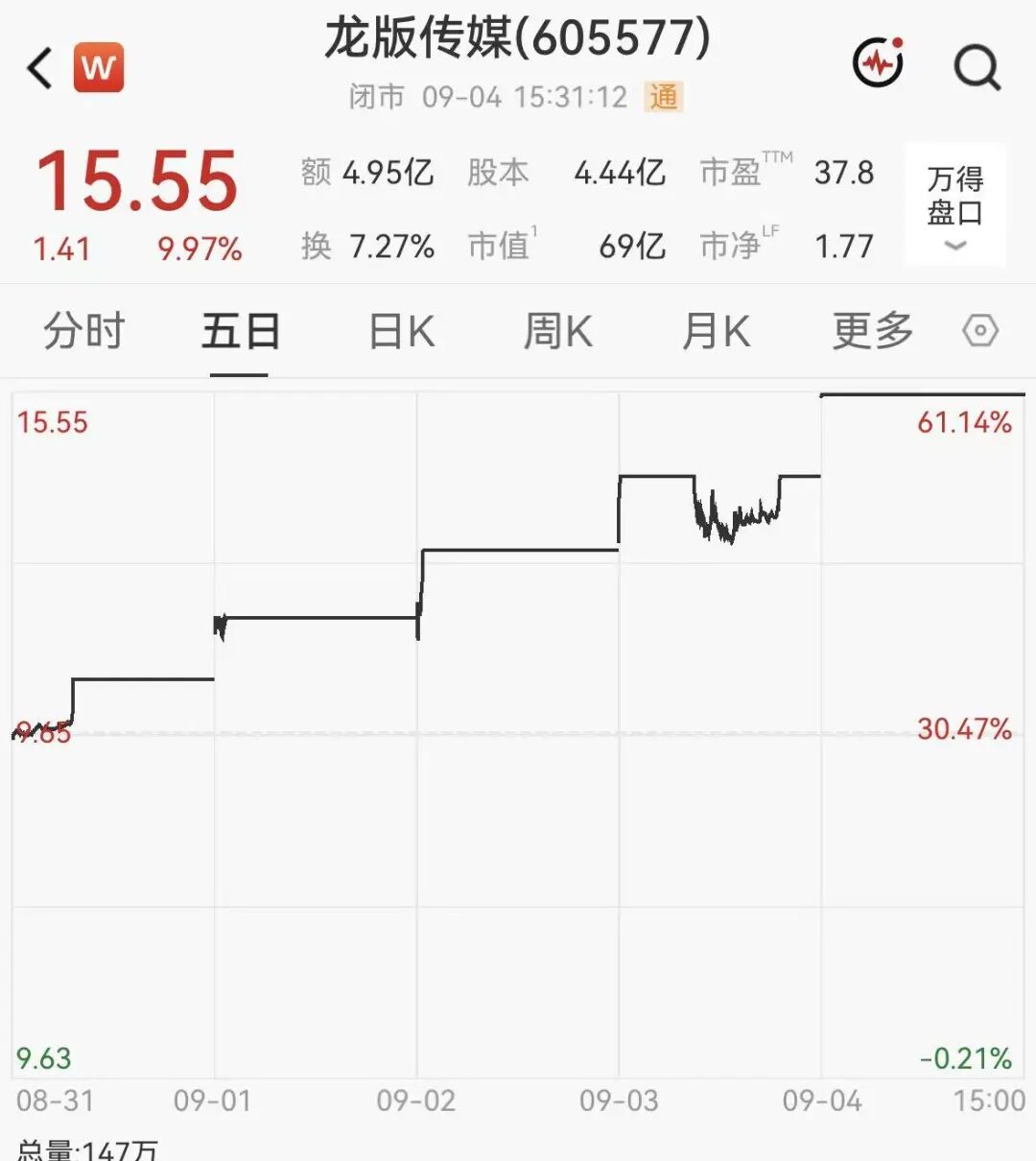
Task: Go back using the back arrow
Action: click(40, 68)
